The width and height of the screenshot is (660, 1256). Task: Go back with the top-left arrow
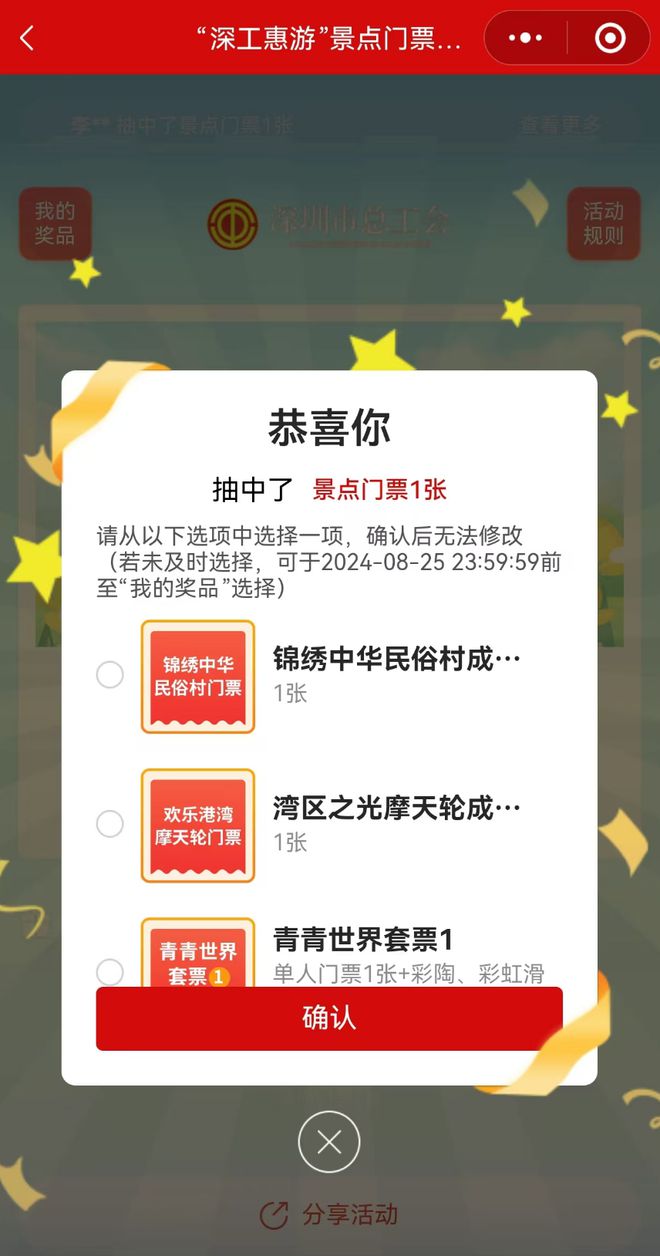tap(27, 38)
